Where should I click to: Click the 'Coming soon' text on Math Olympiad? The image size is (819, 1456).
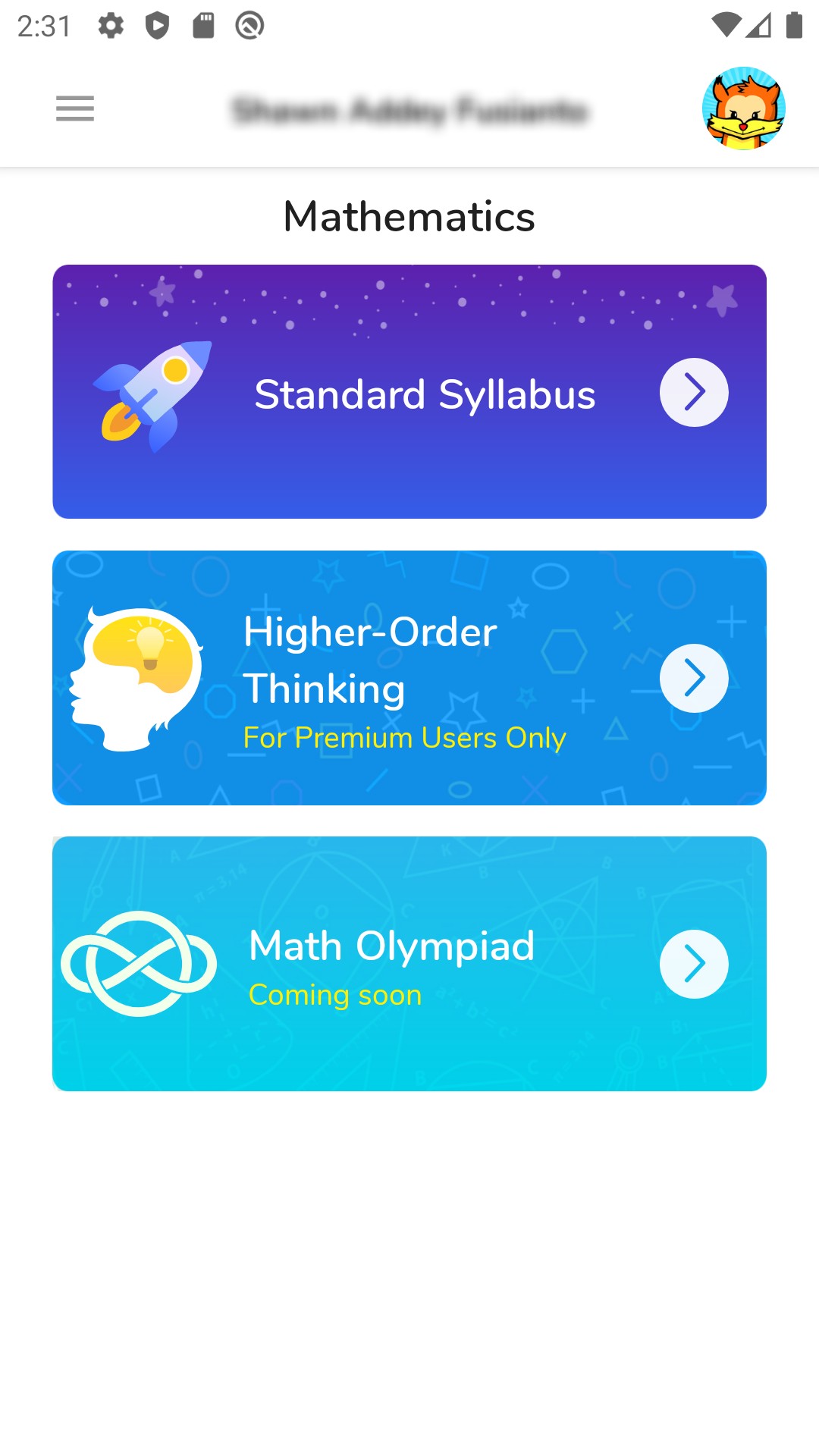[335, 995]
